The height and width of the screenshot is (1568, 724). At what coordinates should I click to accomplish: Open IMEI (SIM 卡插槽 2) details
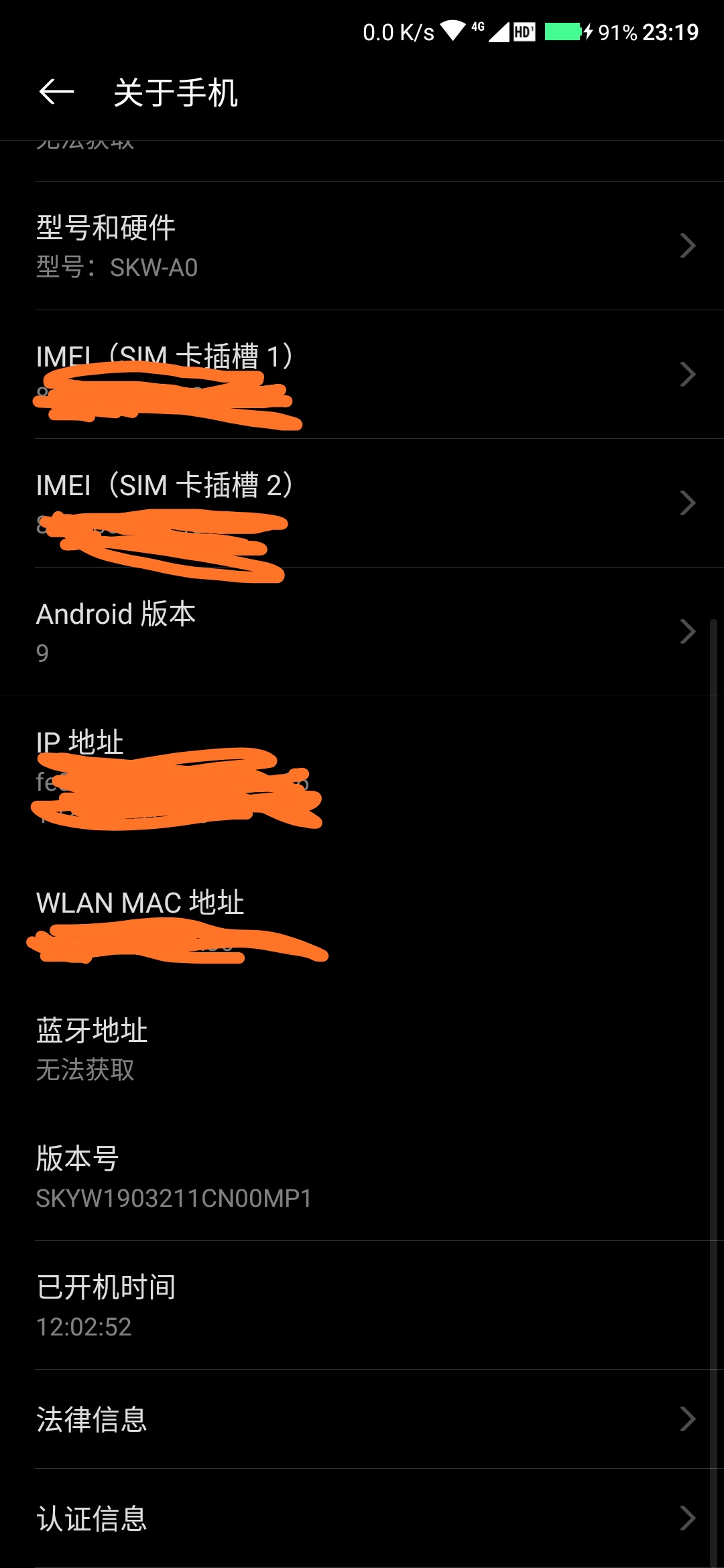(362, 503)
